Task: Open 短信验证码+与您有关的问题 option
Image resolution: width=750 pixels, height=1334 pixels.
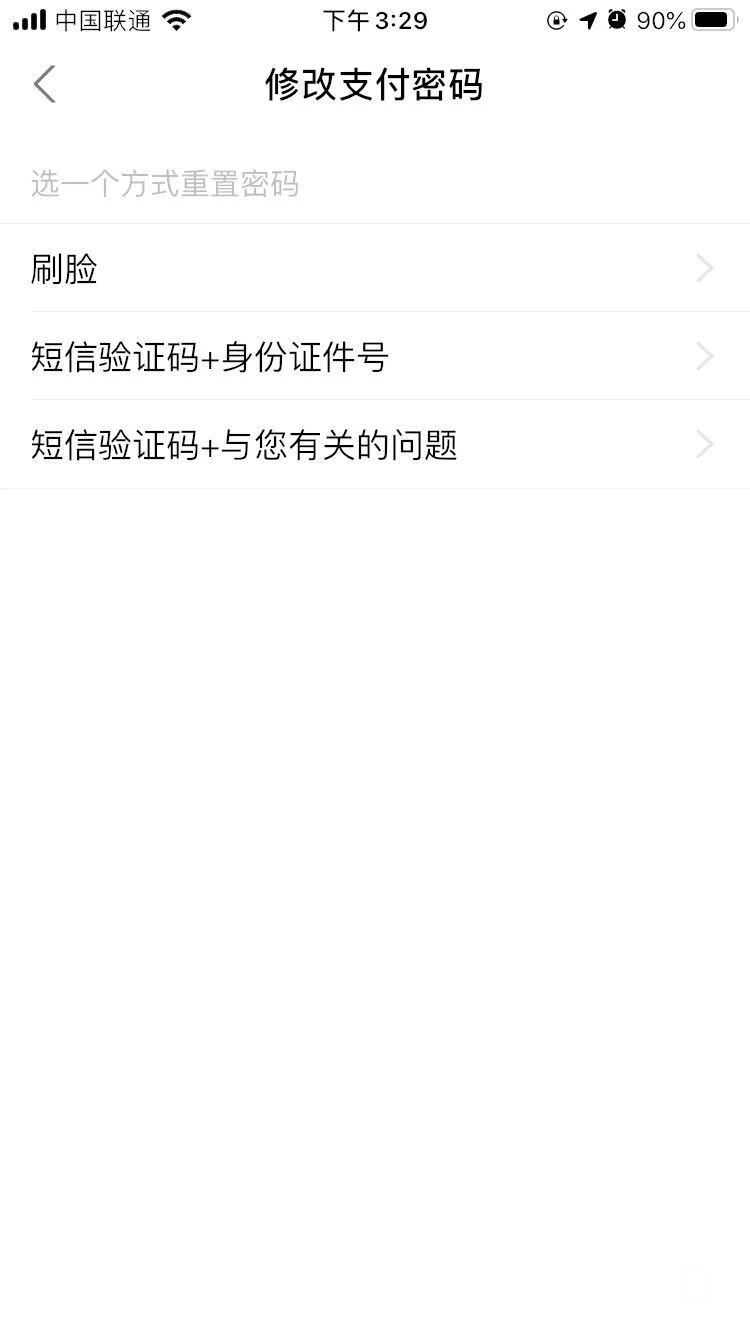Action: [x=374, y=445]
